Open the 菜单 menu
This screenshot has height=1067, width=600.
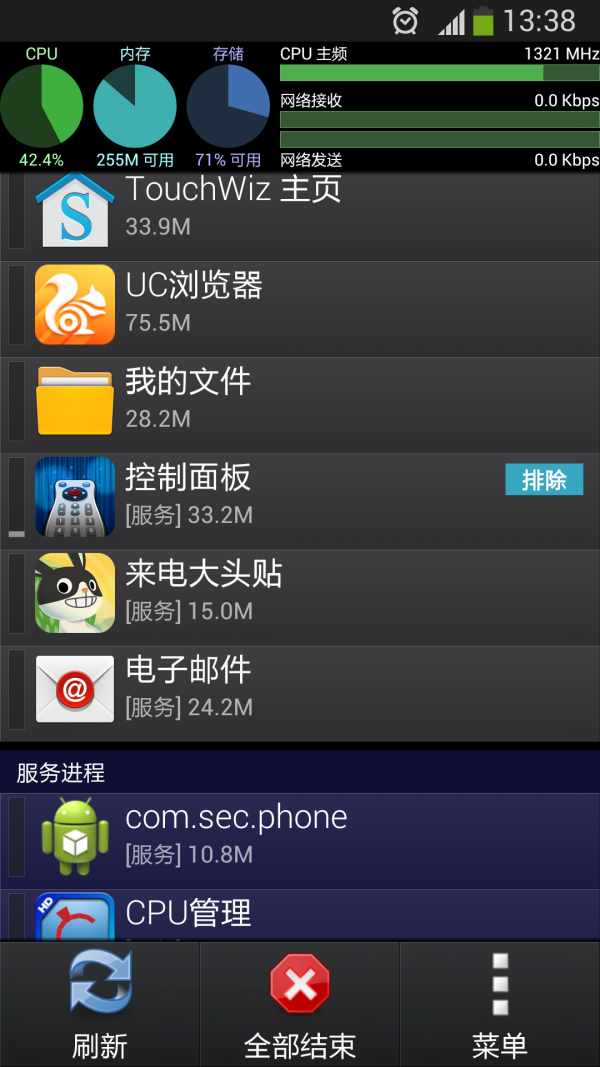(x=500, y=1004)
